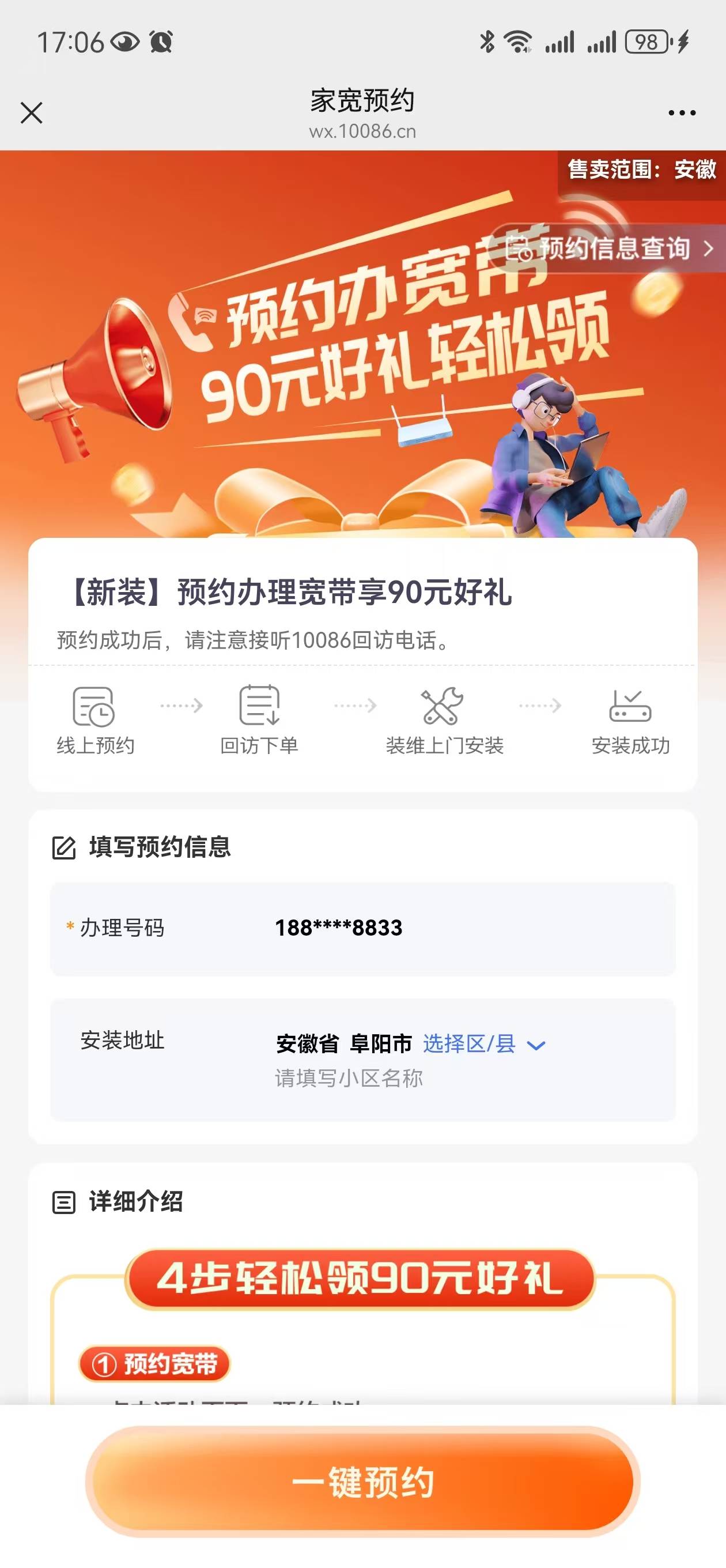The height and width of the screenshot is (1568, 726).
Task: Expand the 选择区/县 district dropdown
Action: (x=483, y=1044)
